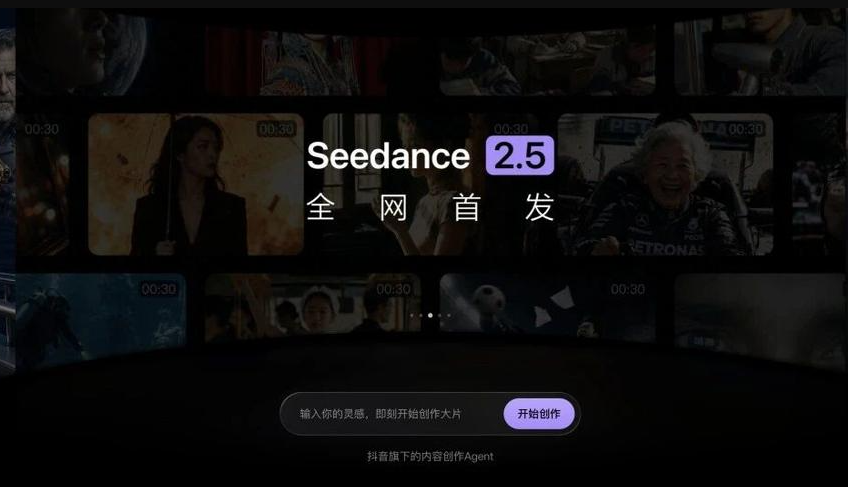Select the banner page indicator dots

pyautogui.click(x=430, y=315)
